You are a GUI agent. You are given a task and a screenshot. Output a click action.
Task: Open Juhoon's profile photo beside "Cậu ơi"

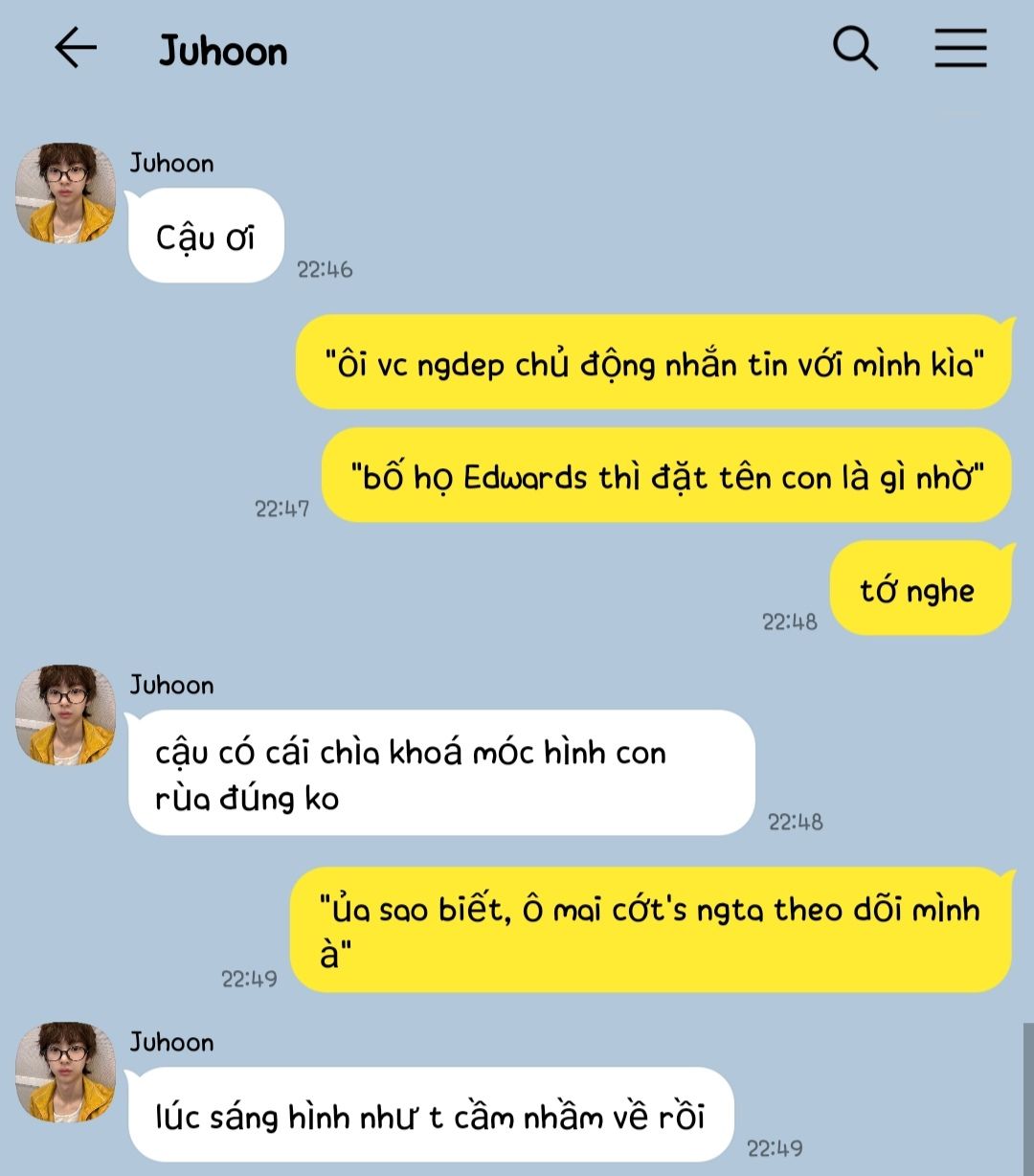tap(65, 193)
